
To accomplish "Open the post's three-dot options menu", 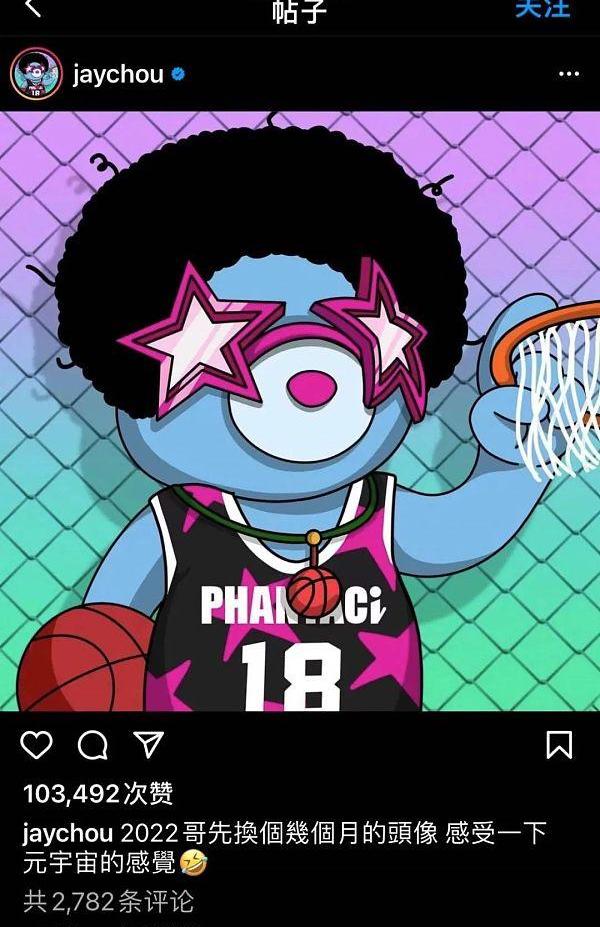I will (x=568, y=74).
